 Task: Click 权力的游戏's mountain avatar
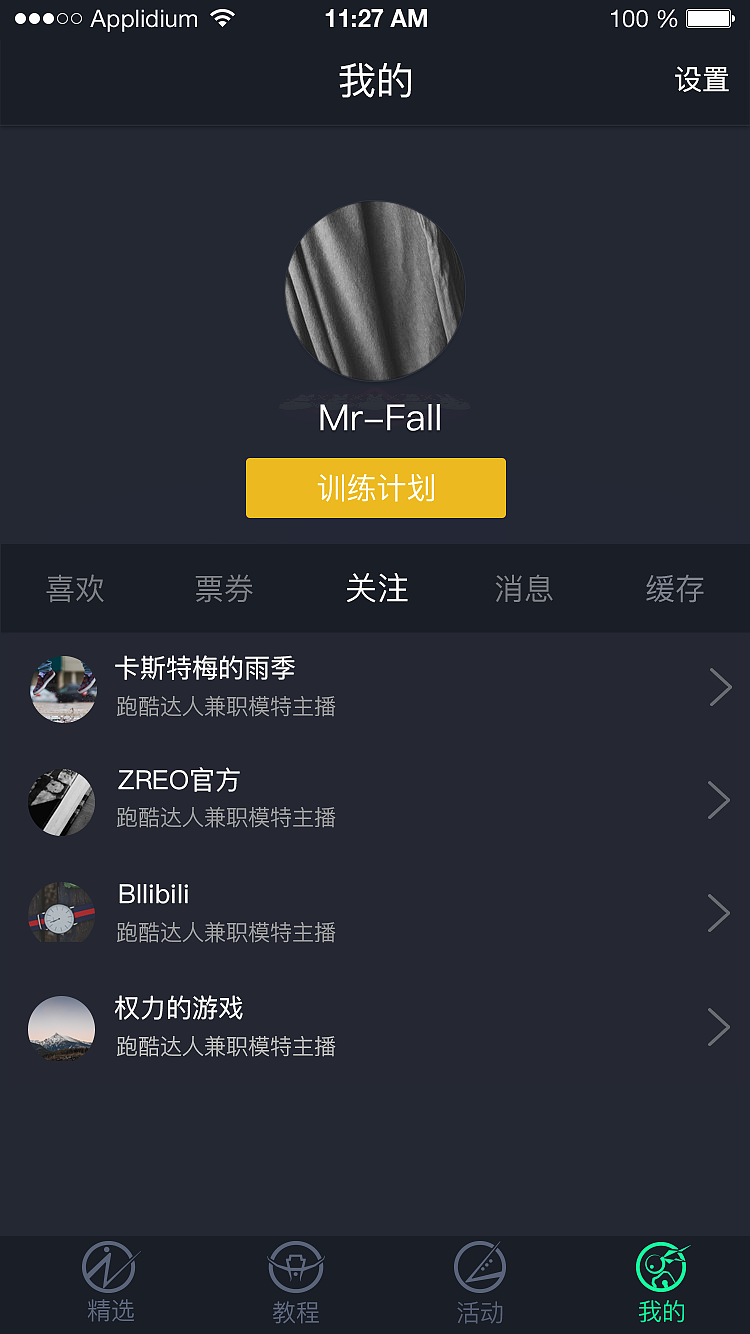point(62,1028)
